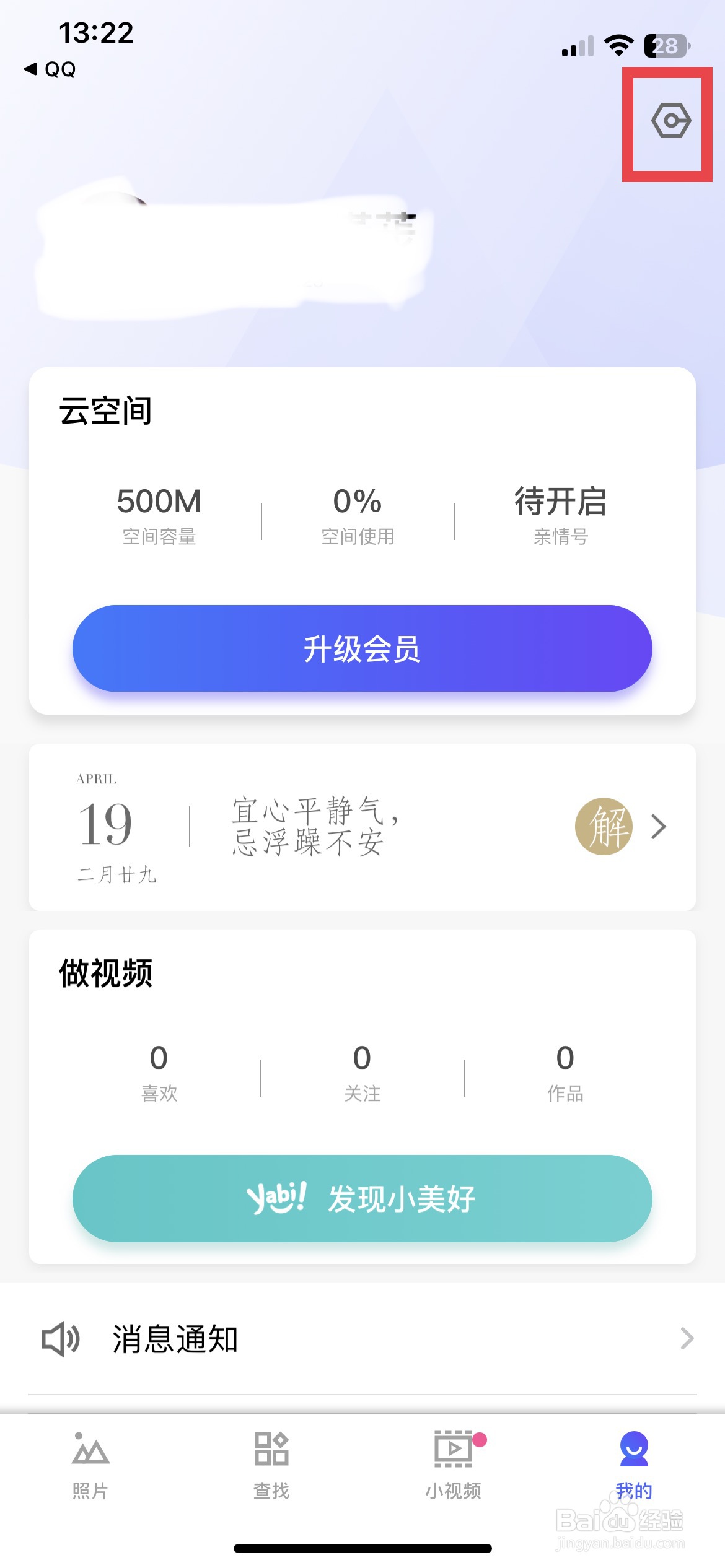725x1568 pixels.
Task: View 500M 空间容量 details
Action: [159, 515]
